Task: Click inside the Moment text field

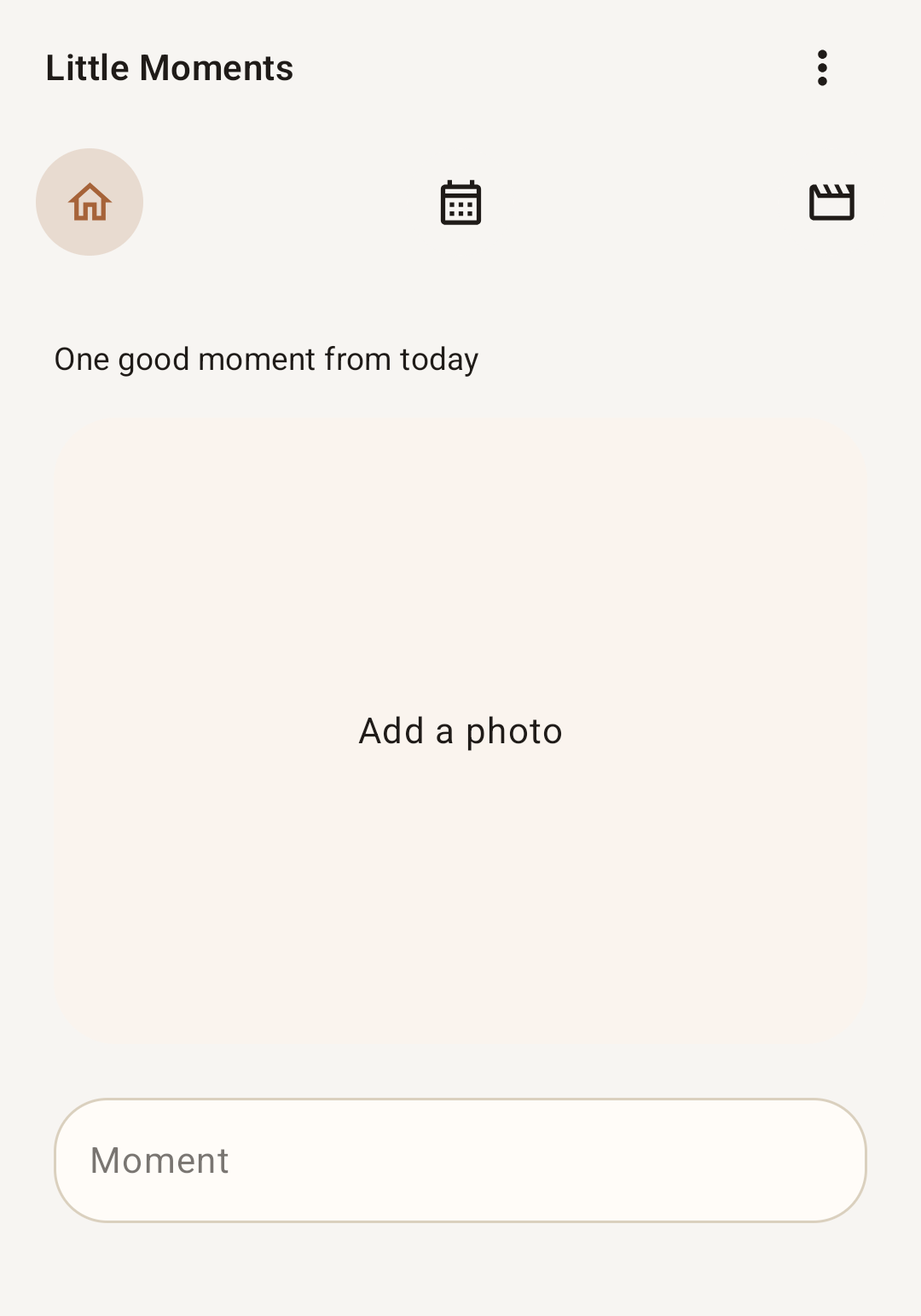Action: (x=460, y=1160)
